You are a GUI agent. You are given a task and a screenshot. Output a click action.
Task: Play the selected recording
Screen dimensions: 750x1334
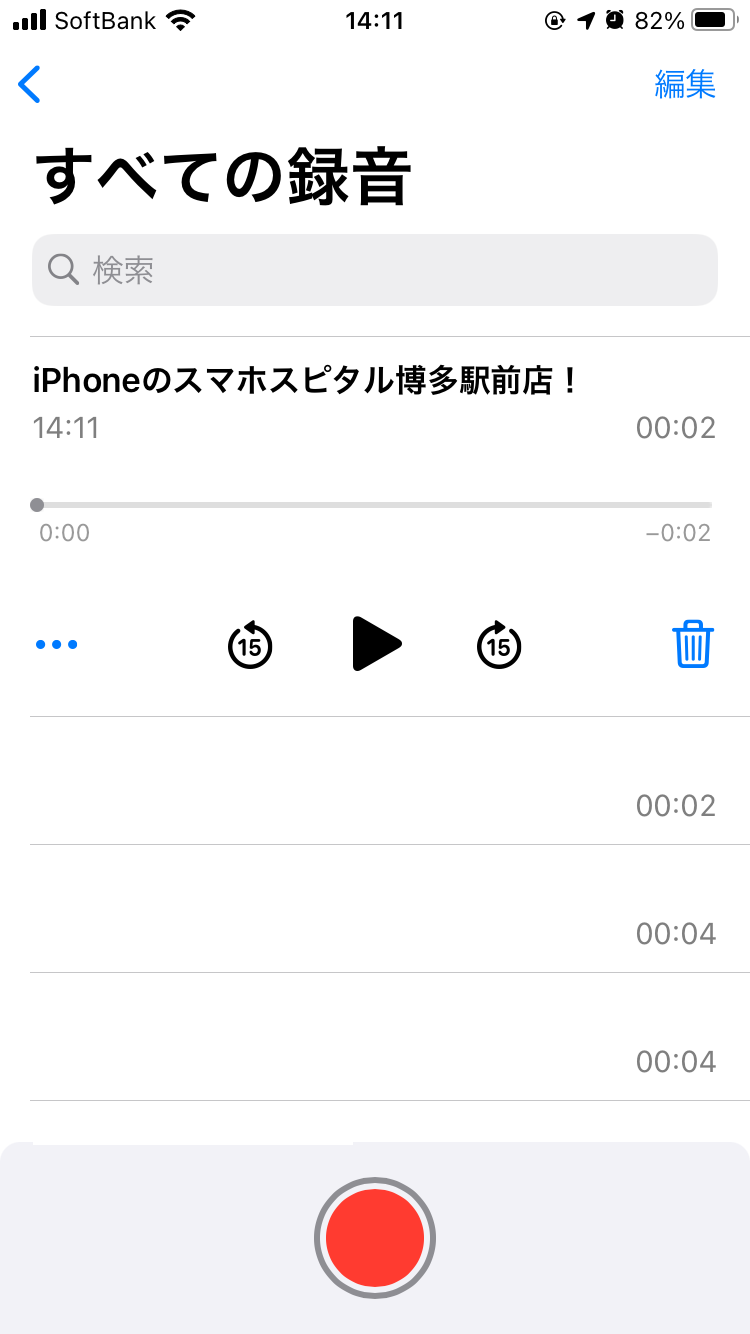pyautogui.click(x=376, y=644)
